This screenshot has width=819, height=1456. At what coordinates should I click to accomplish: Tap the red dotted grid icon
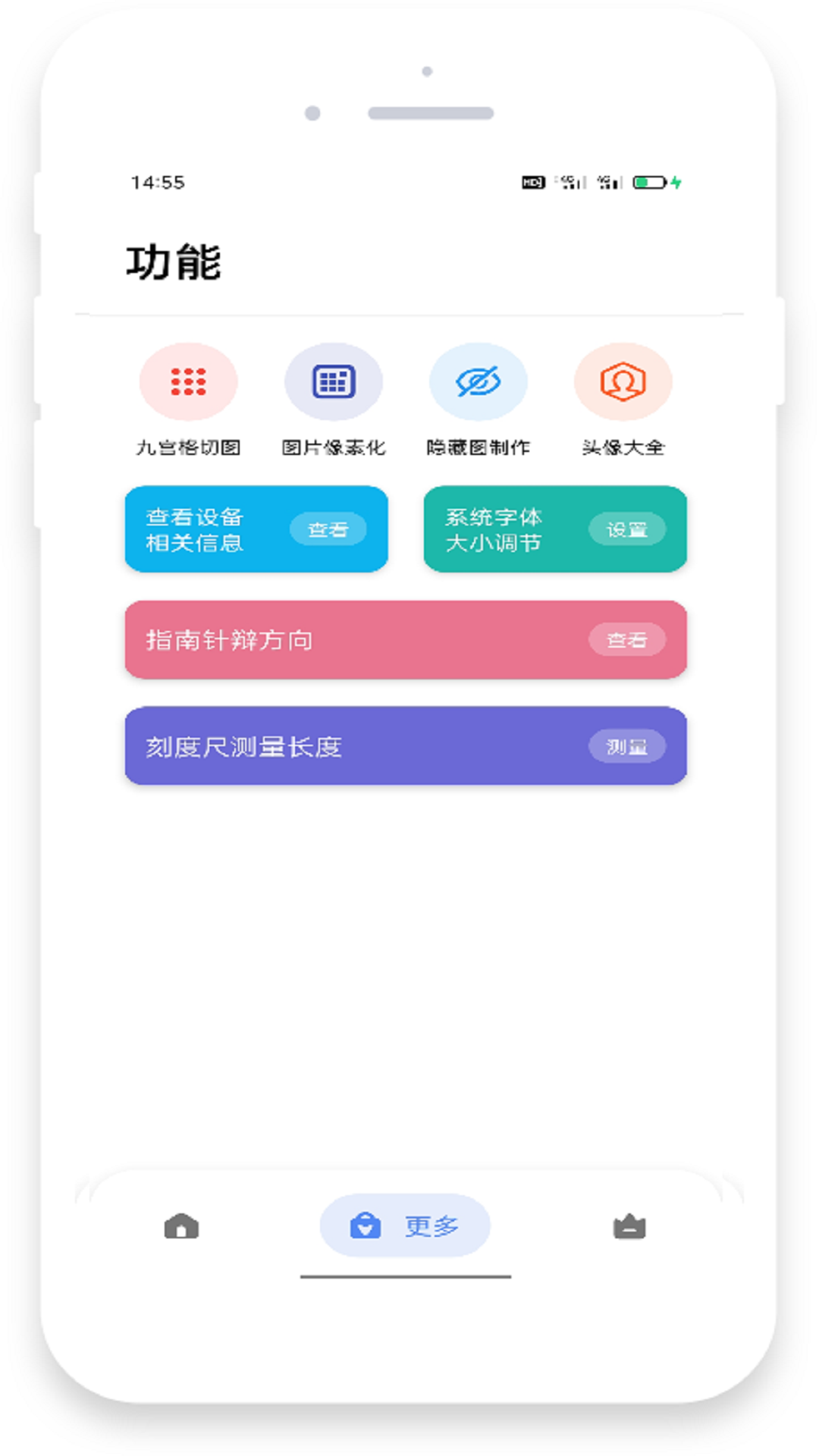188,381
